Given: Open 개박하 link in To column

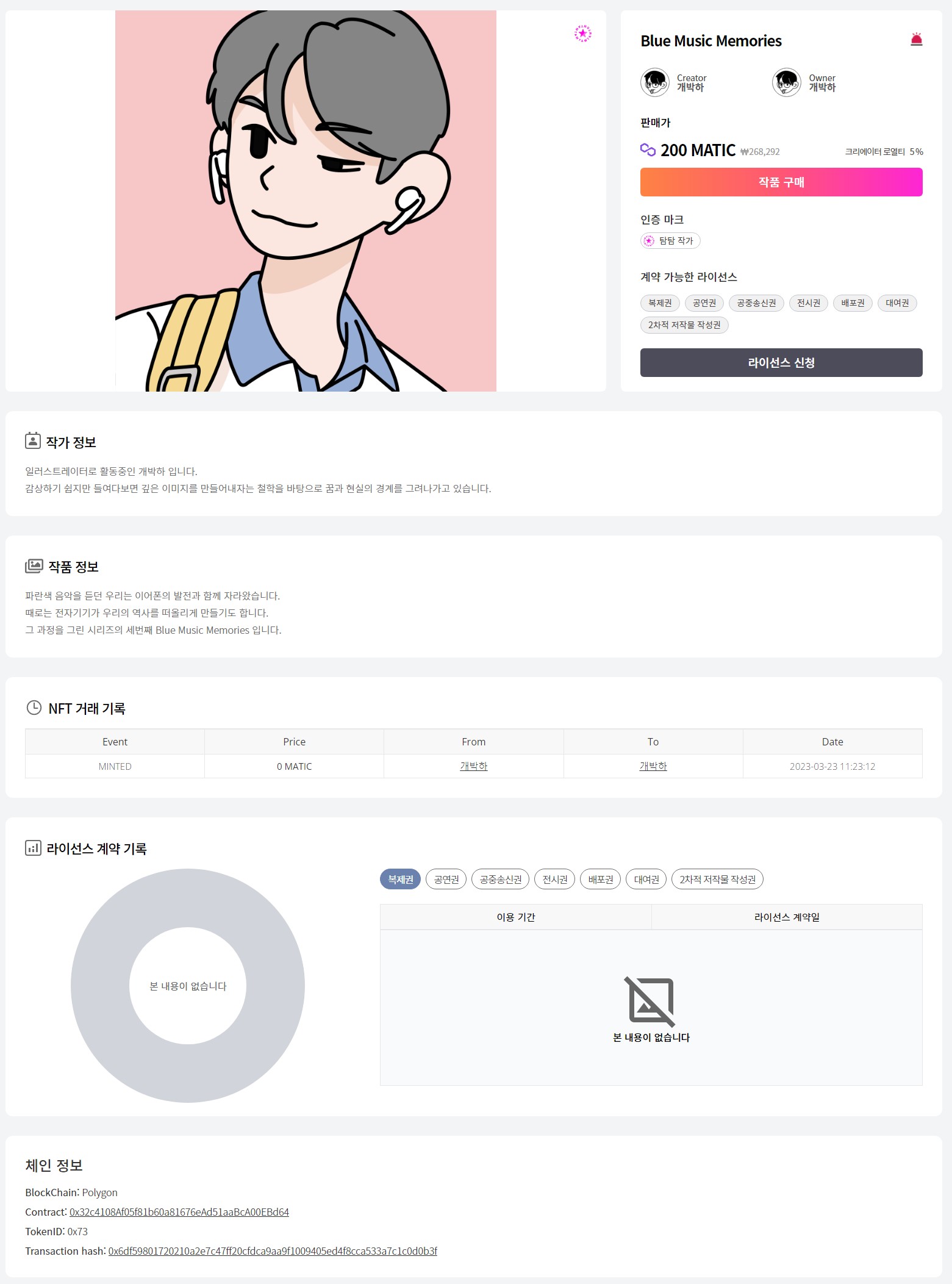Looking at the screenshot, I should [x=653, y=766].
